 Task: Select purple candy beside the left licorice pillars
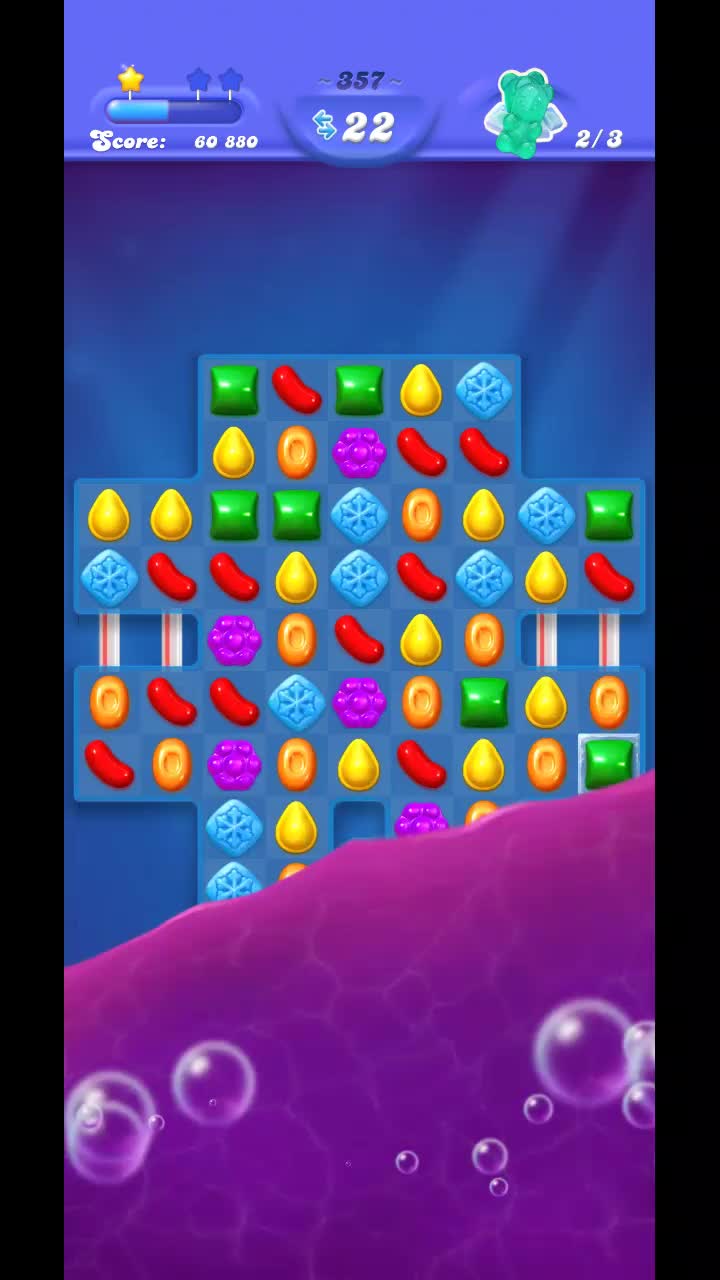pyautogui.click(x=234, y=640)
